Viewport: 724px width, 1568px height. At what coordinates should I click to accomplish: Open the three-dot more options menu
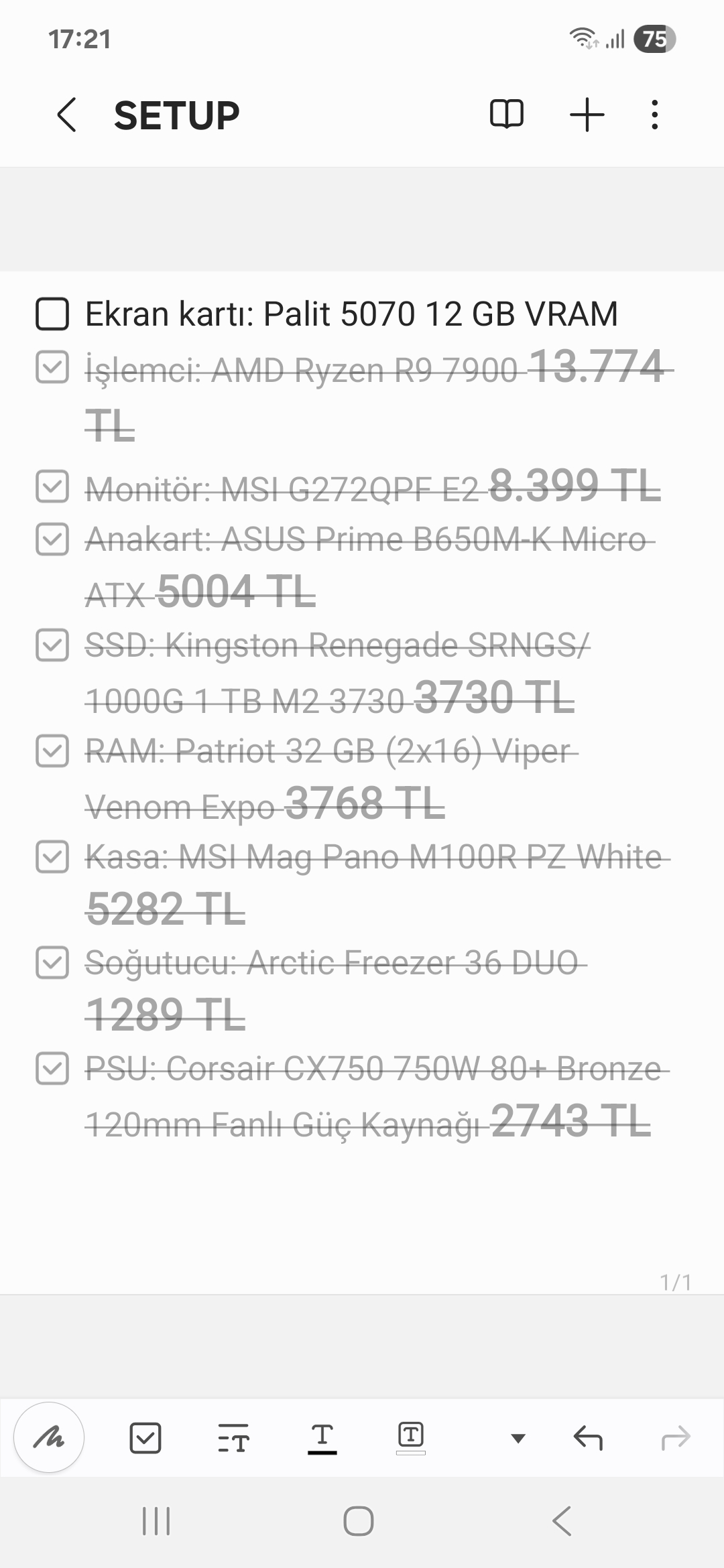click(654, 114)
